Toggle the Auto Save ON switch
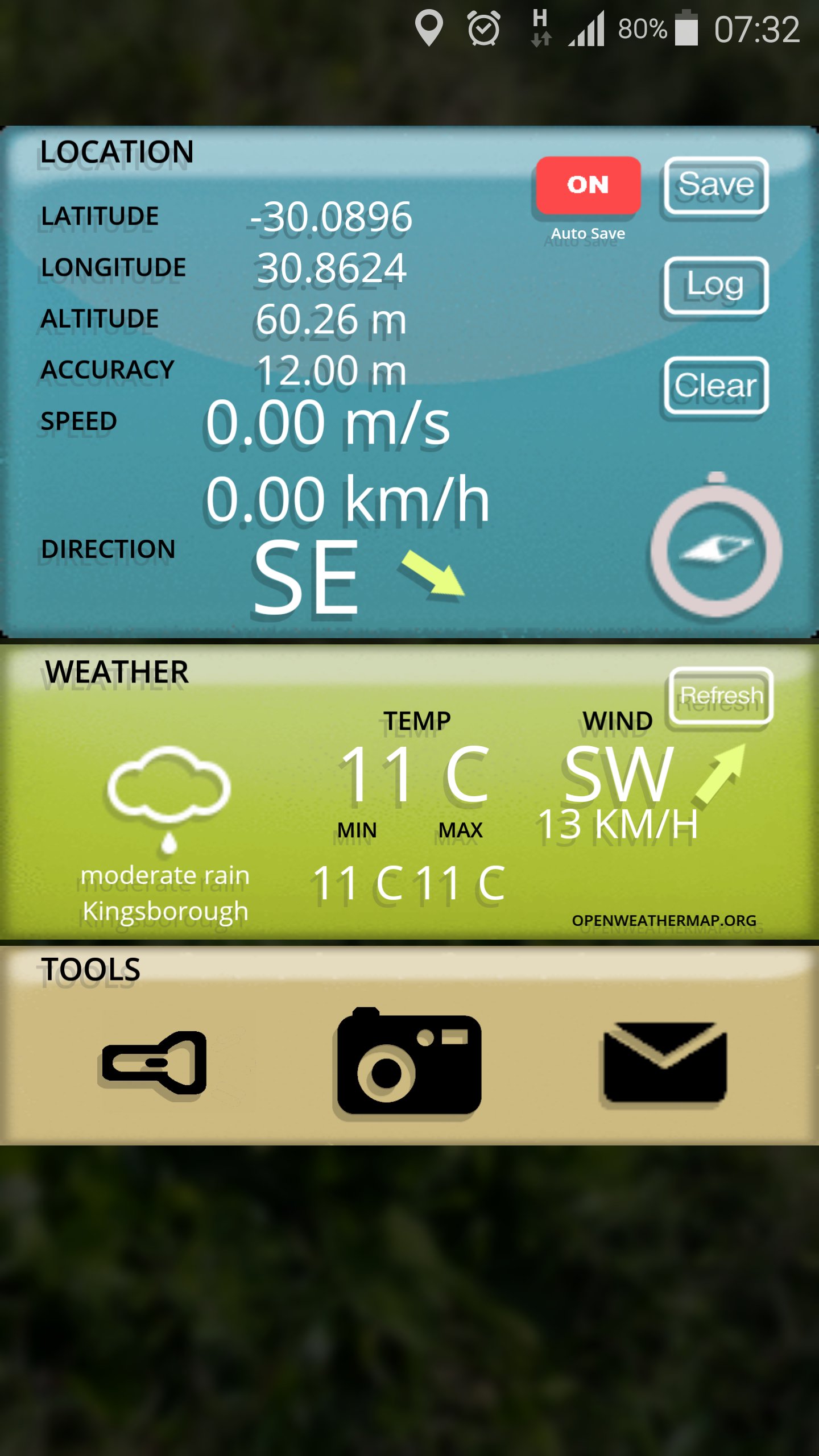The height and width of the screenshot is (1456, 819). [588, 185]
